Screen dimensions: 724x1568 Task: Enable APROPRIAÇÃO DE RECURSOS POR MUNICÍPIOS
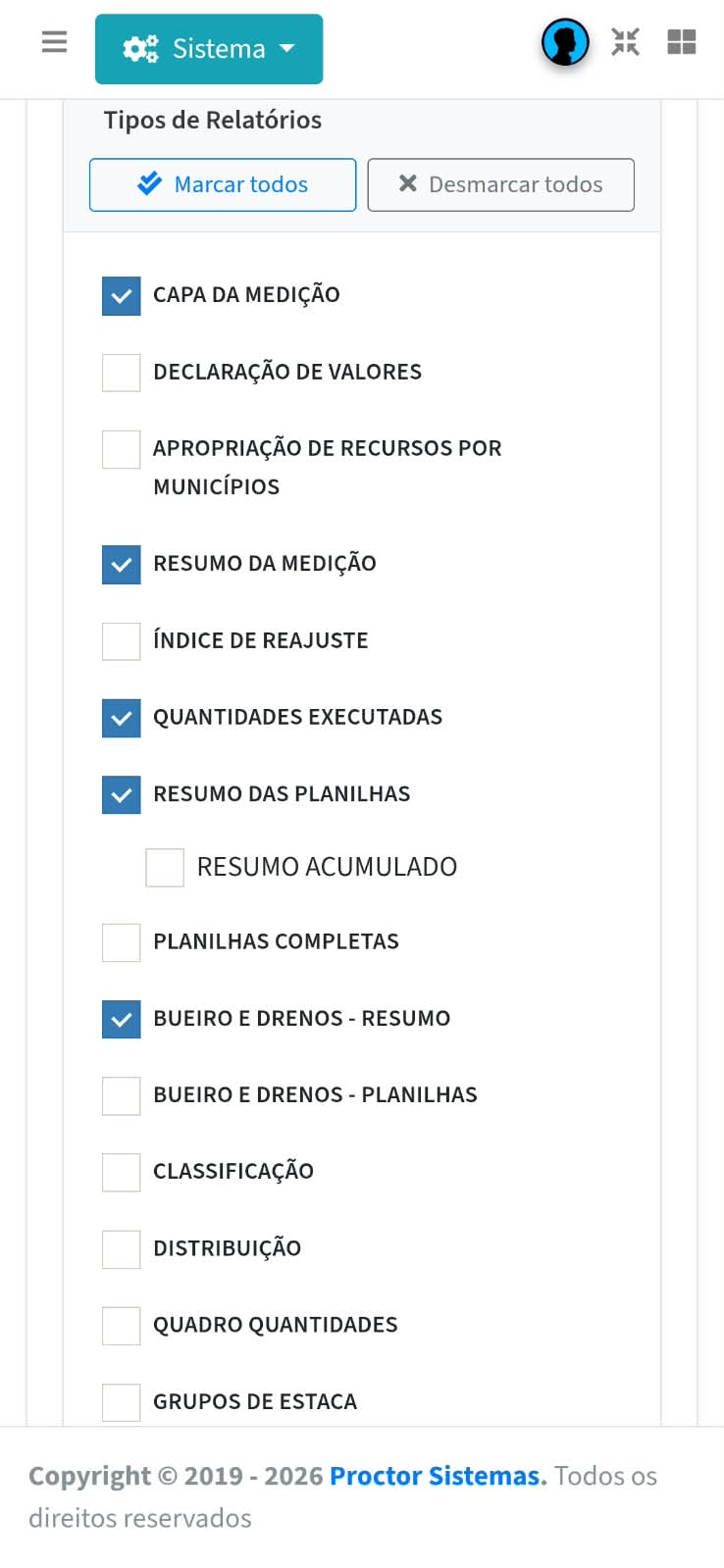[122, 449]
